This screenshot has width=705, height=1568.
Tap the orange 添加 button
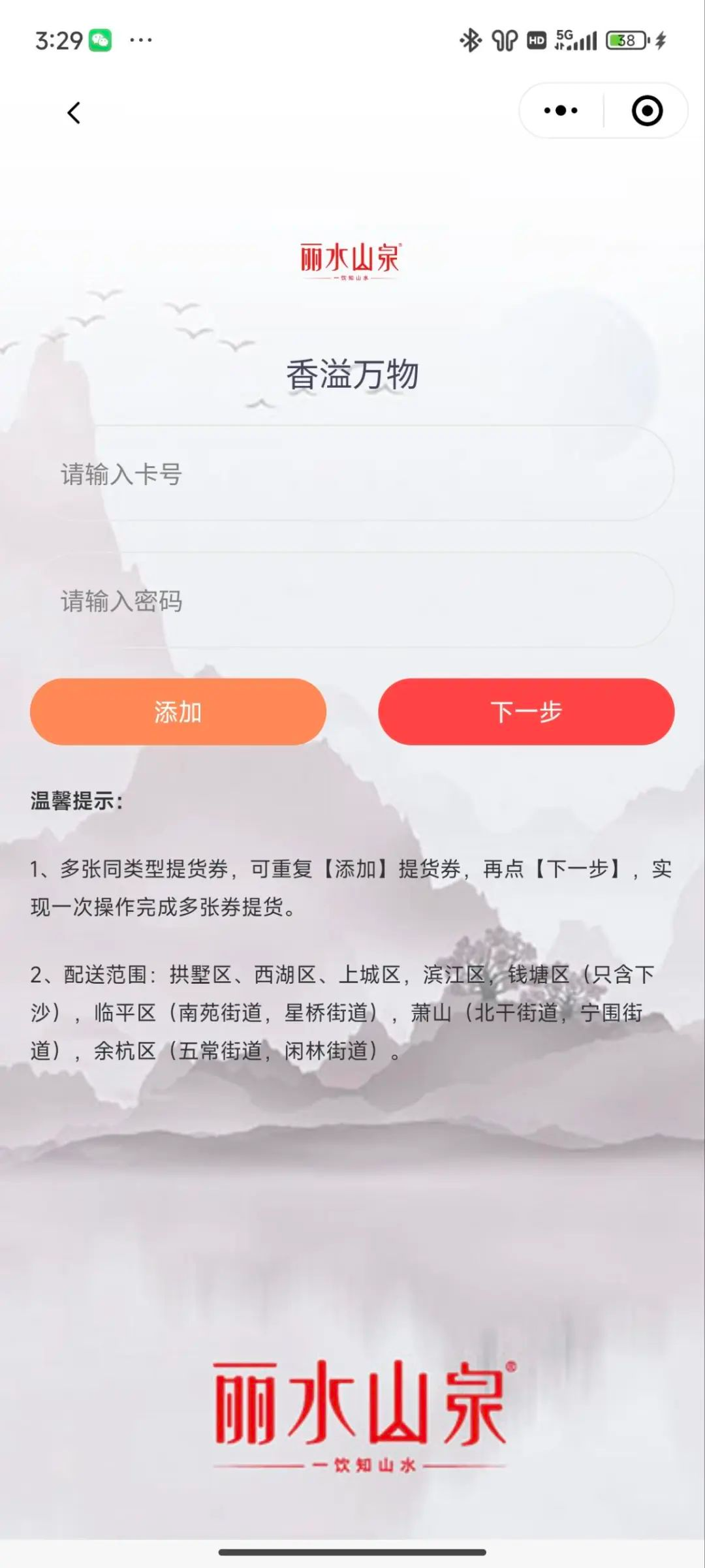[178, 712]
